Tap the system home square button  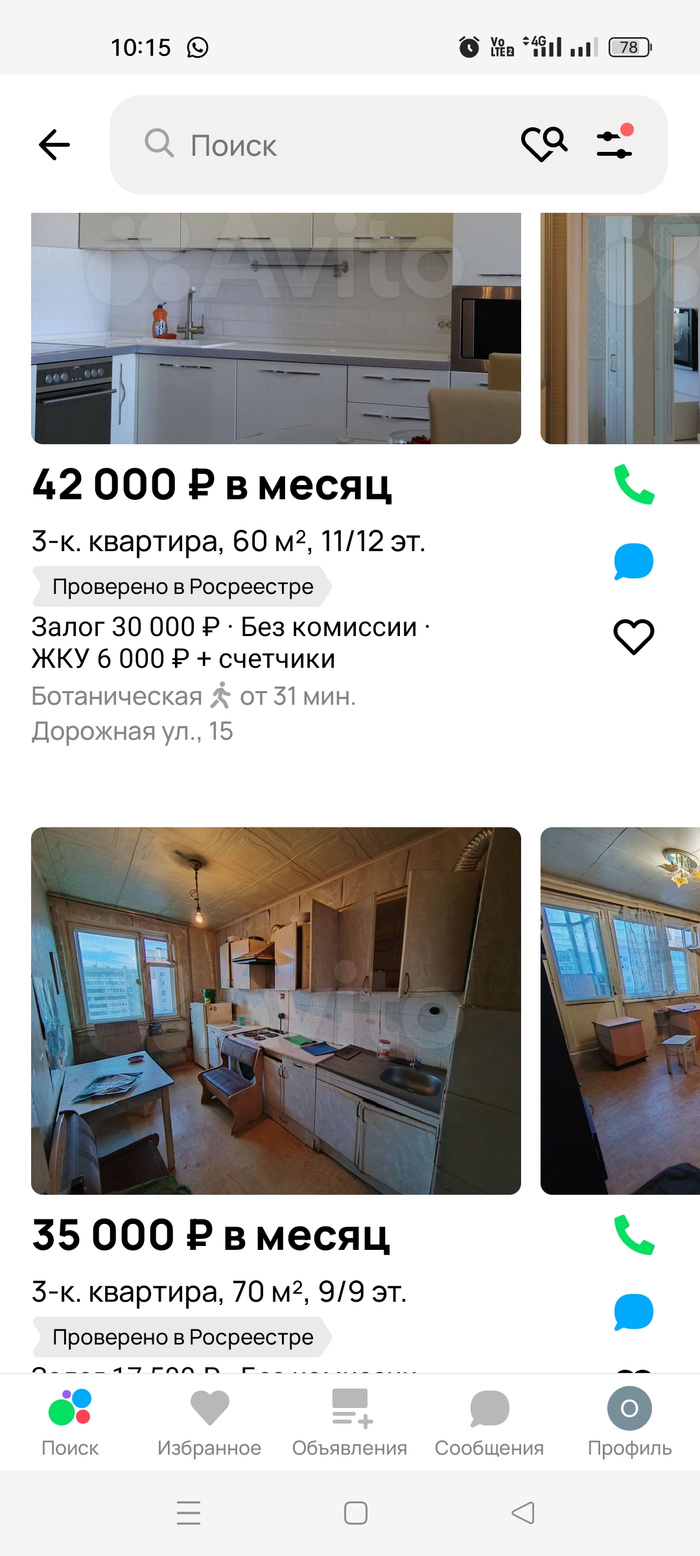355,1513
